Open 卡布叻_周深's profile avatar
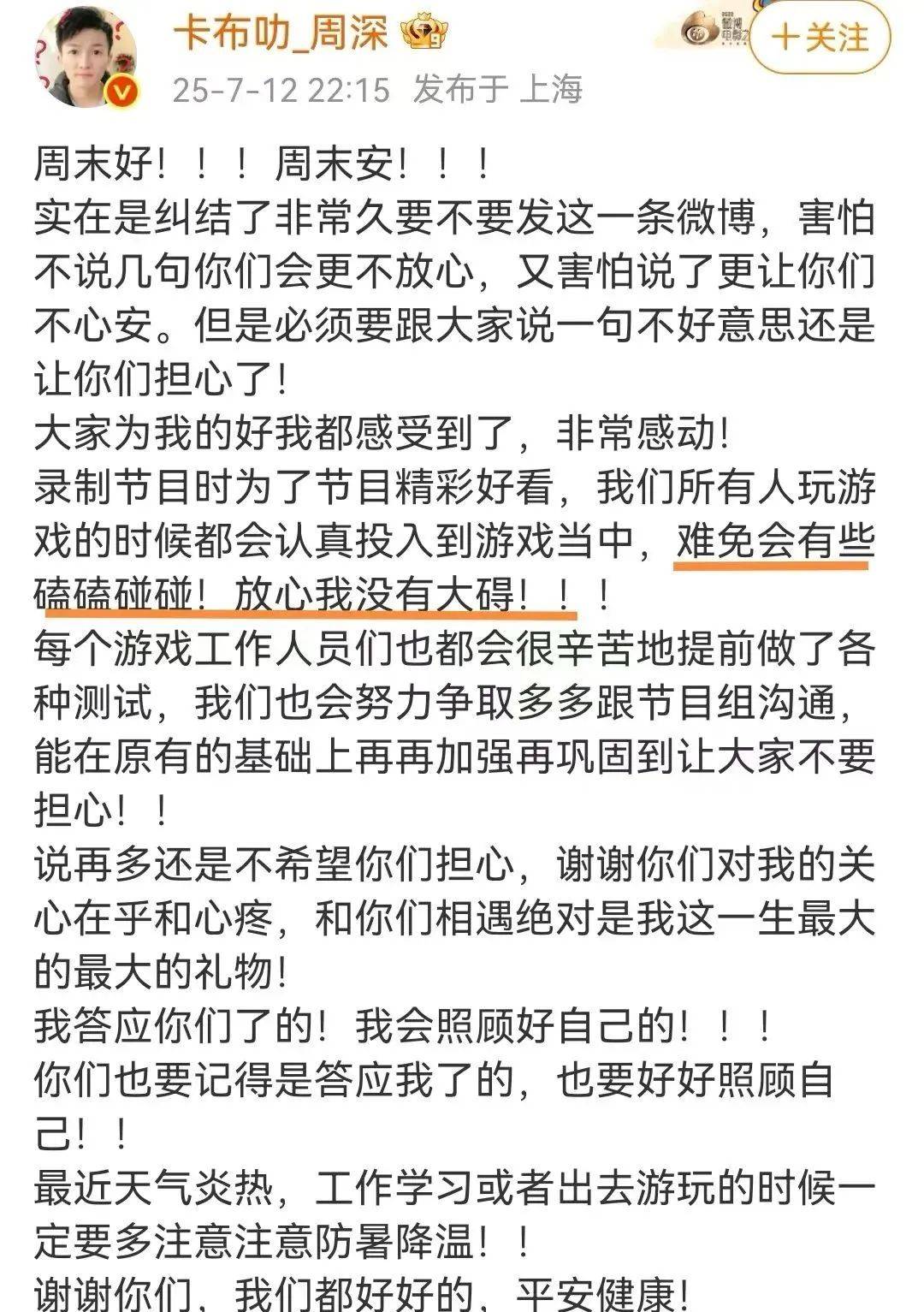This screenshot has width=924, height=1312. point(86,58)
